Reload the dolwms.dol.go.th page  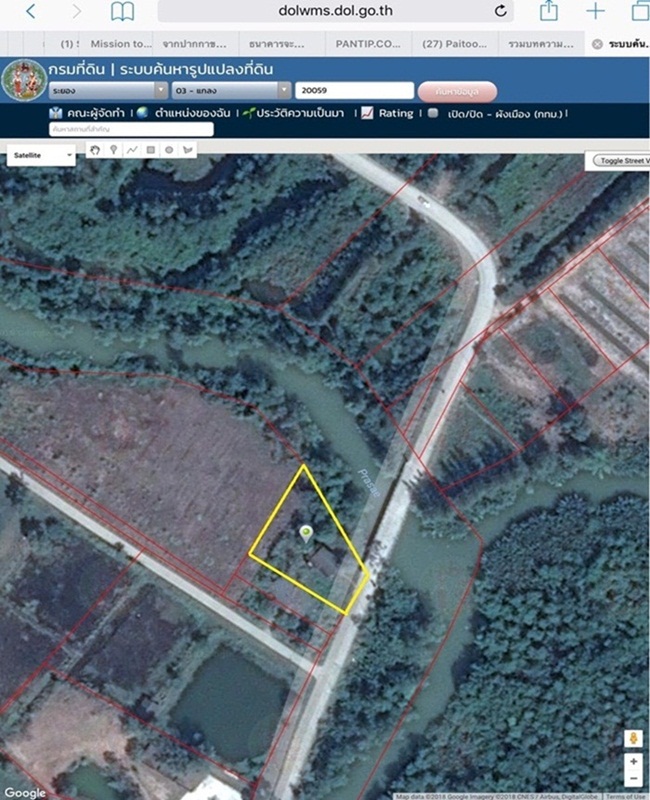(x=501, y=12)
